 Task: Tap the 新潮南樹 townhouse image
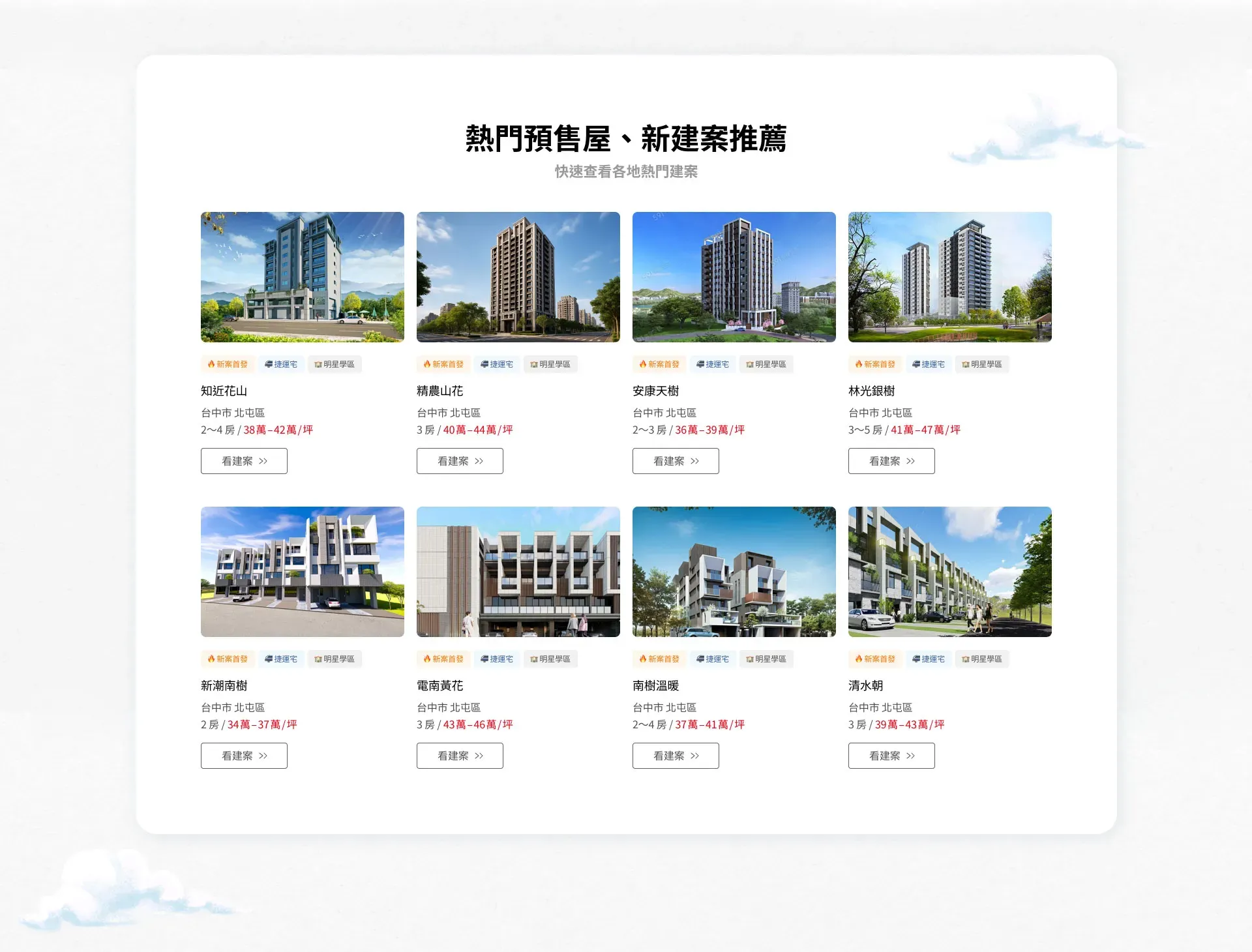[x=303, y=572]
